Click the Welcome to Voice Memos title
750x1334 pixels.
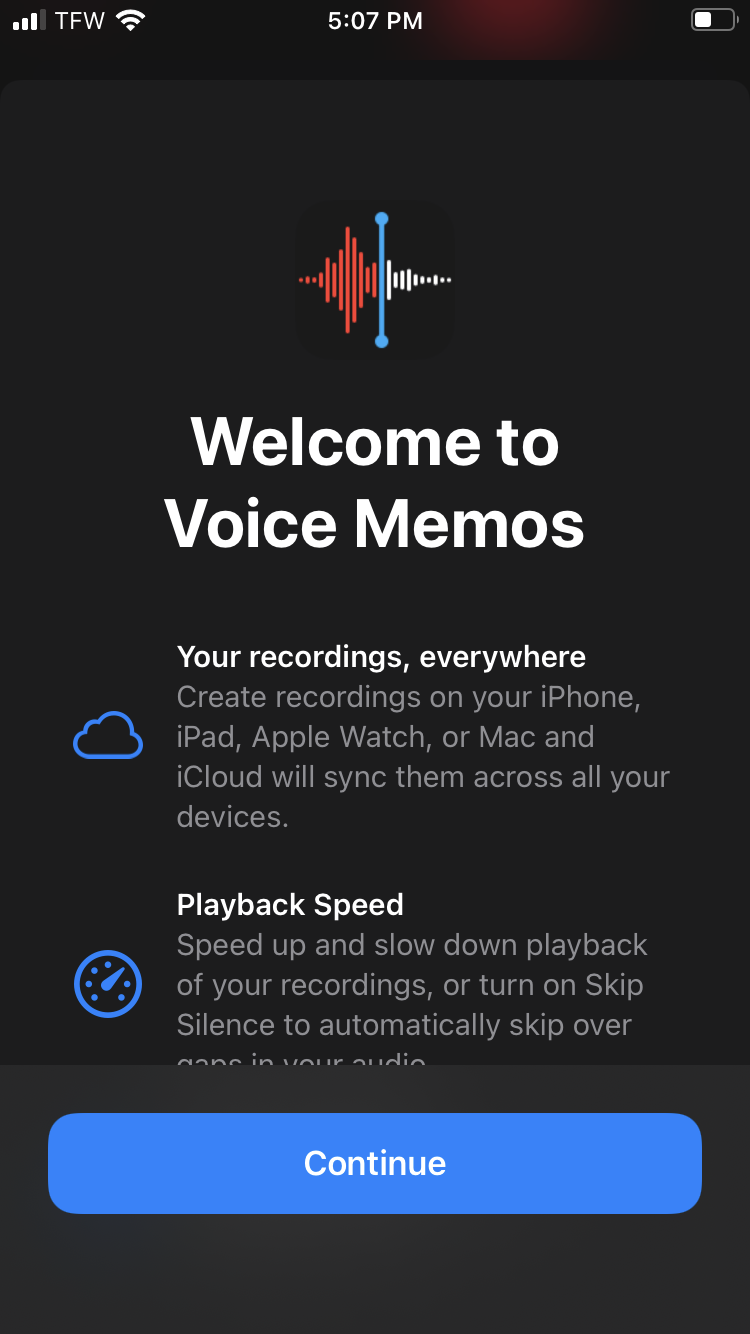374,482
